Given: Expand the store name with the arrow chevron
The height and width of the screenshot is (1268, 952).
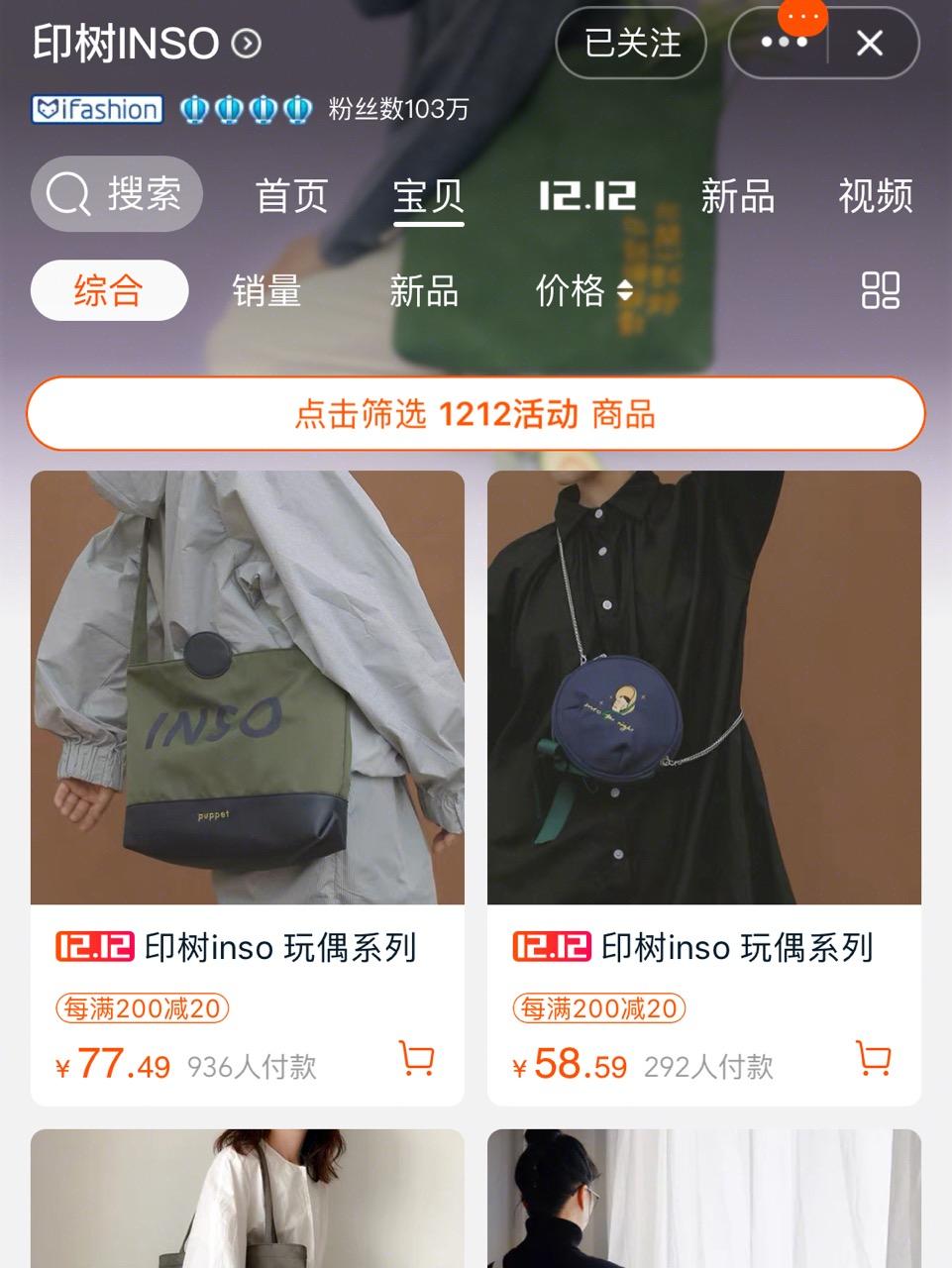Looking at the screenshot, I should tap(247, 45).
